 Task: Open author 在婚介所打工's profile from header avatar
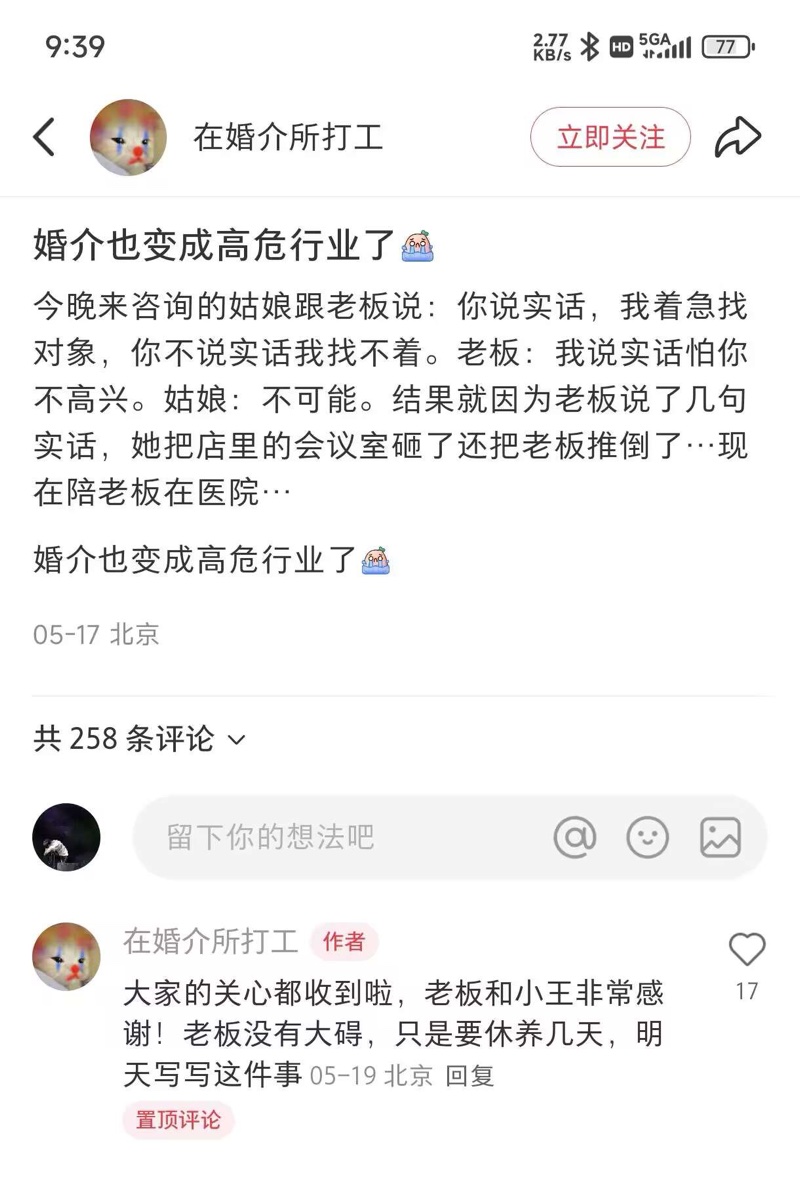point(128,138)
